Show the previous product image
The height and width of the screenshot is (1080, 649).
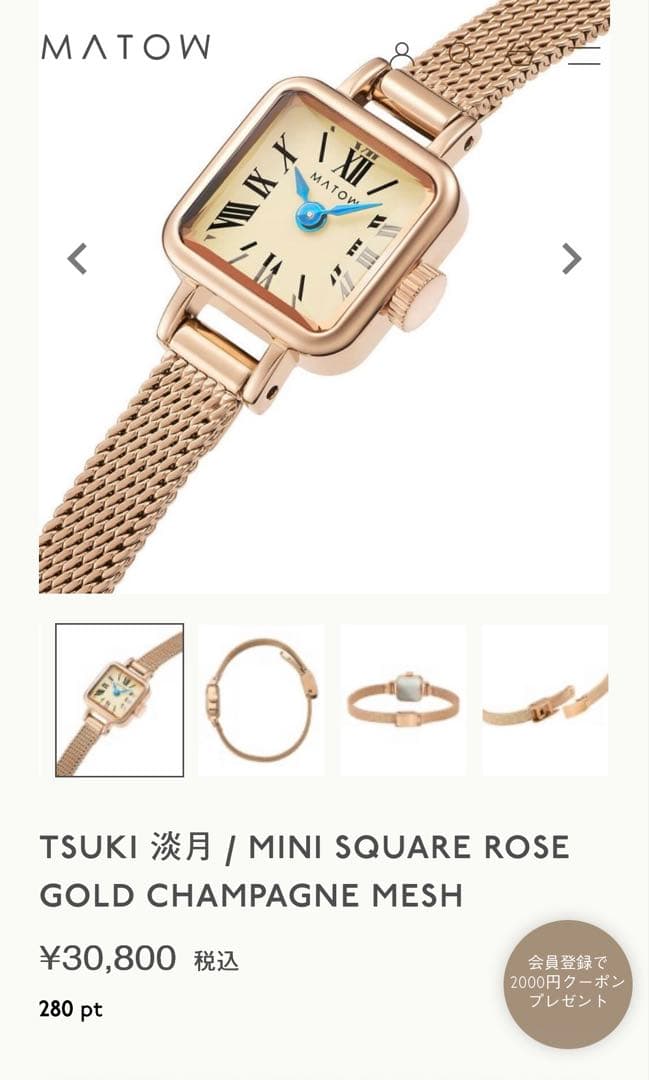click(77, 259)
